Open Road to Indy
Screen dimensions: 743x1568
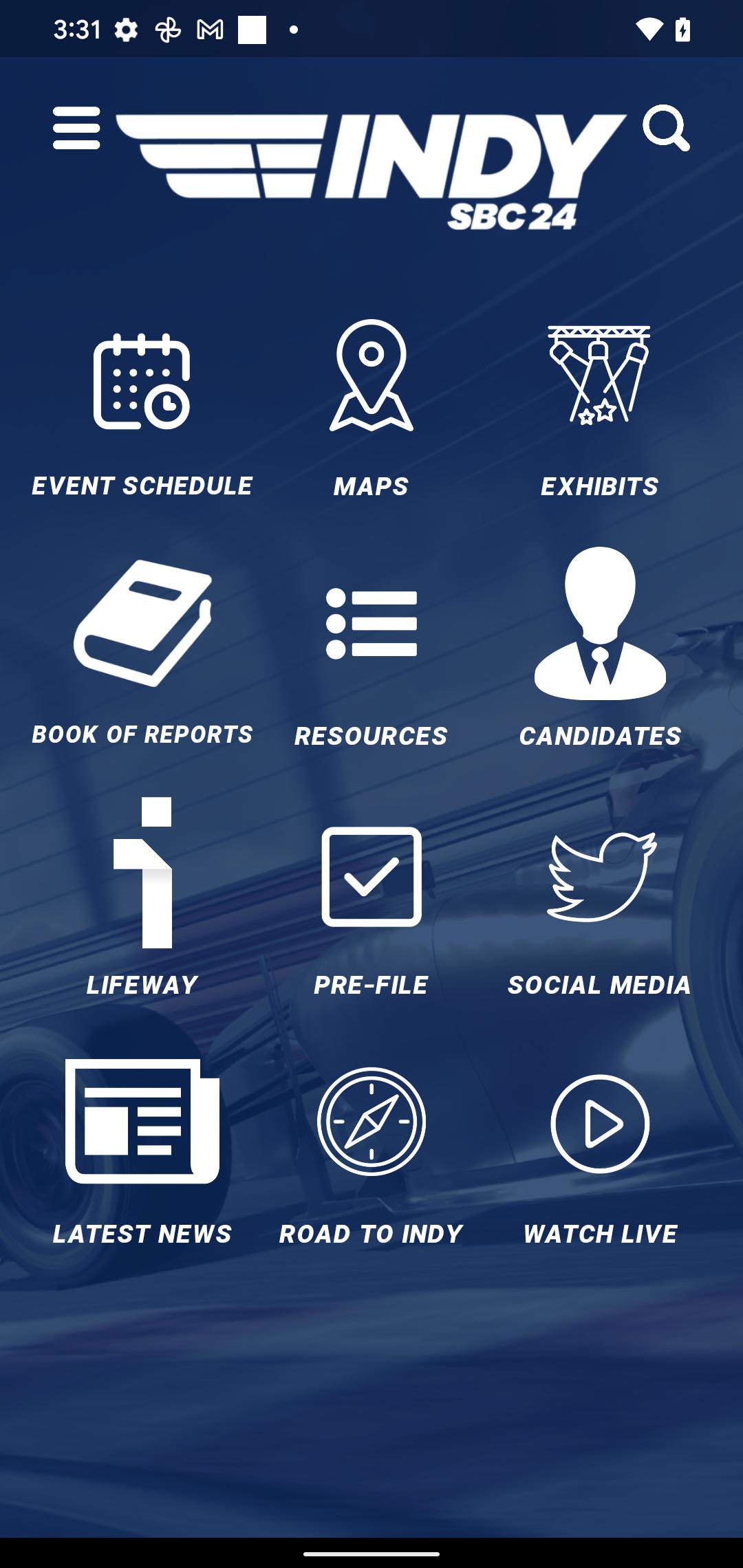(371, 1155)
